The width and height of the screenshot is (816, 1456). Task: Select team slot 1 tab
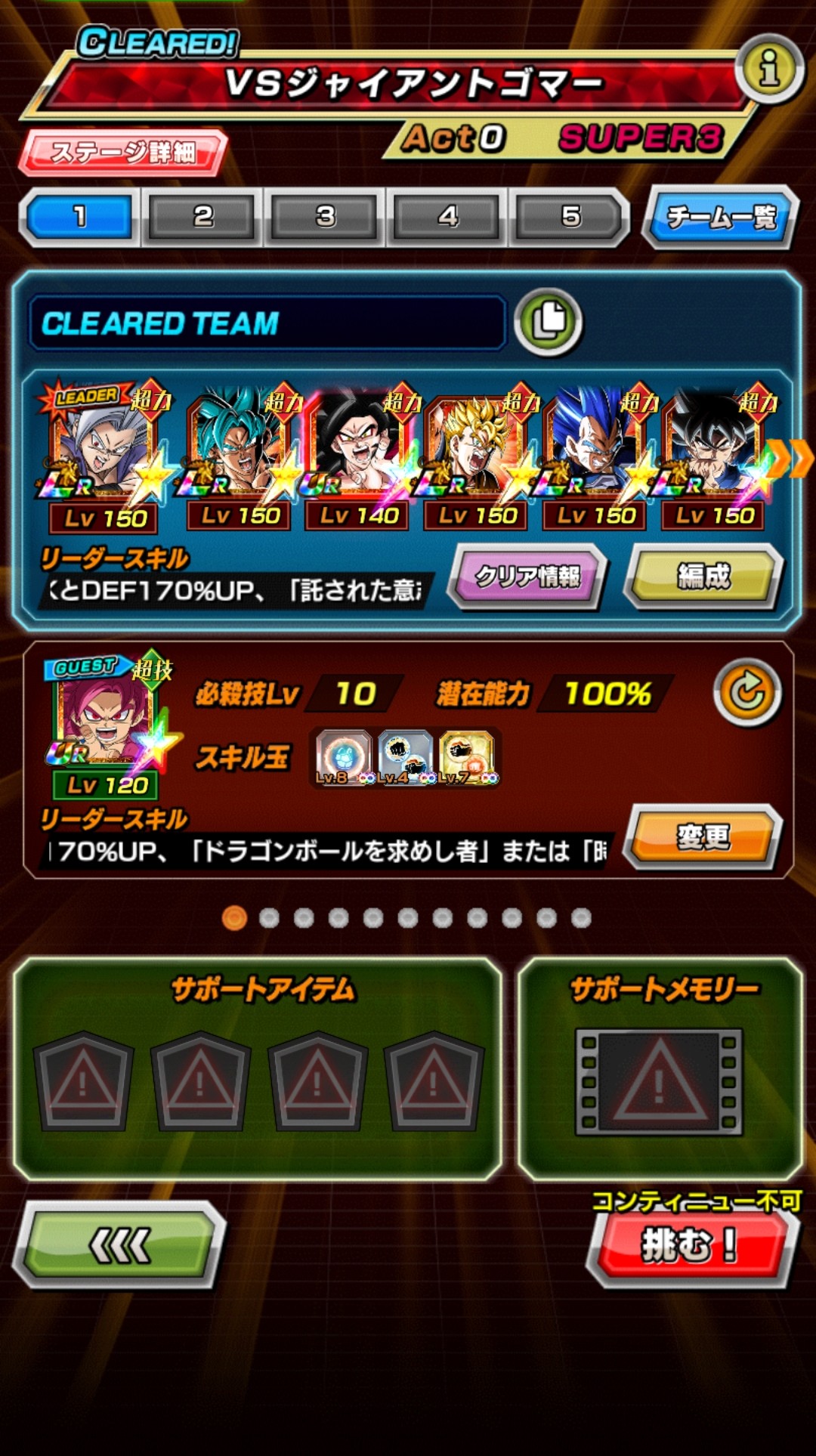pyautogui.click(x=80, y=218)
